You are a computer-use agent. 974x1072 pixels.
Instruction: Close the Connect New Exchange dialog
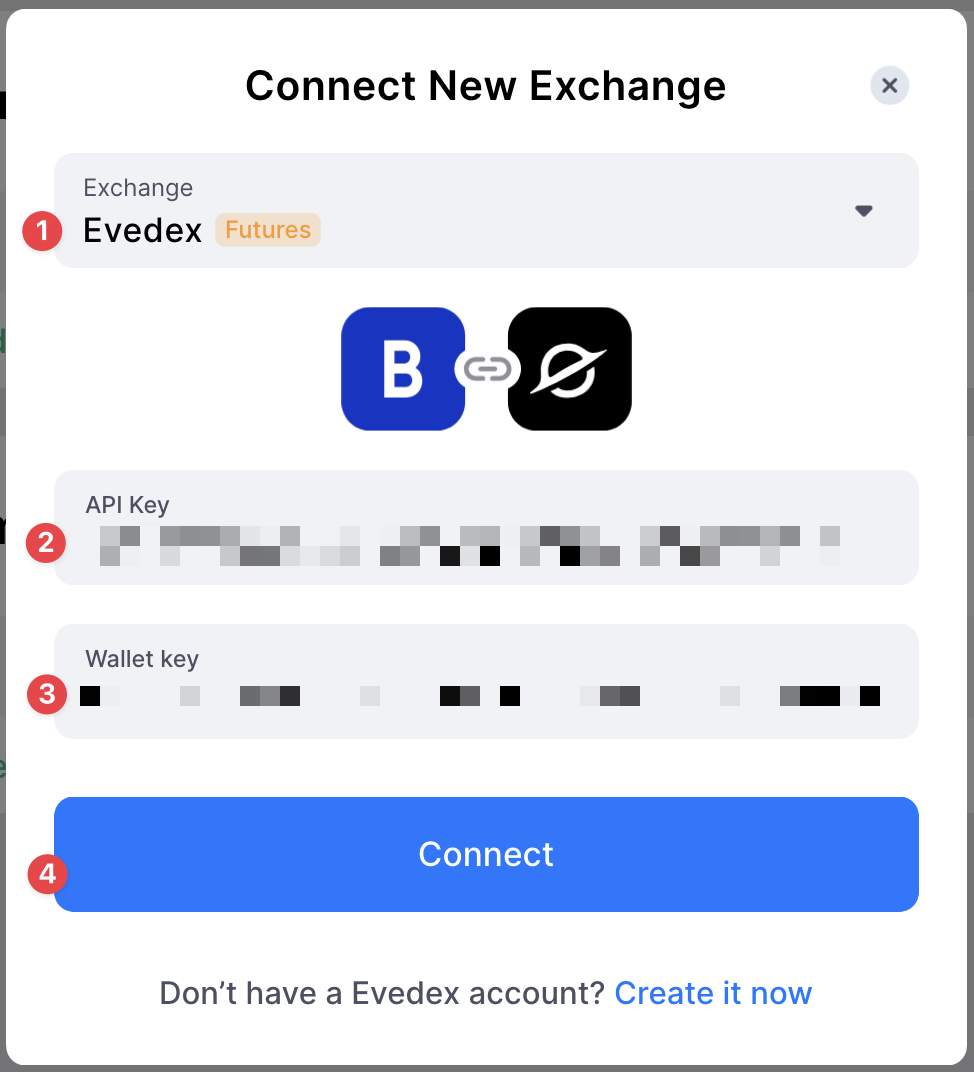pos(889,86)
